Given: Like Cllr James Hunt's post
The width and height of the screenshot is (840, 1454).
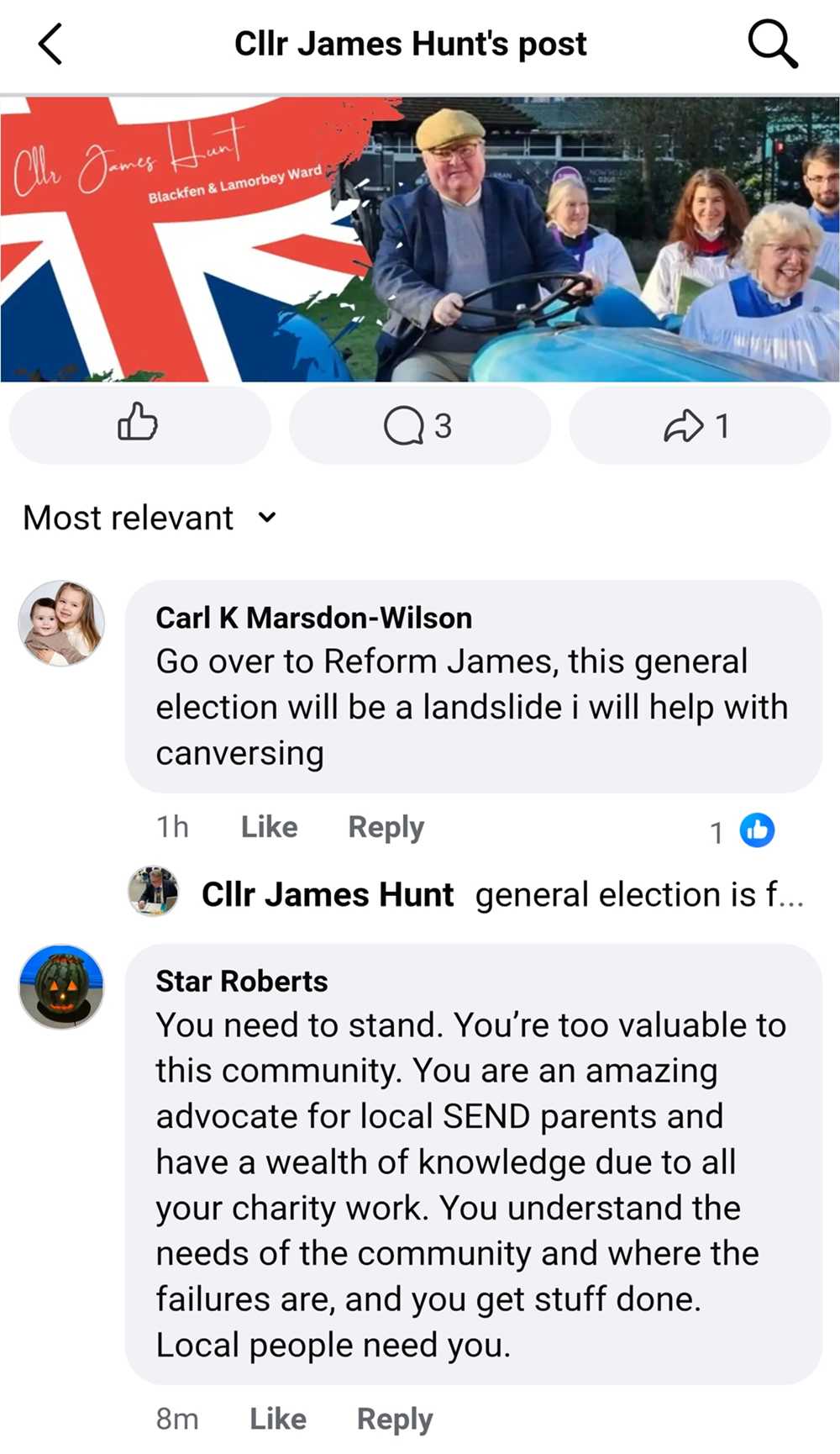Looking at the screenshot, I should (x=139, y=424).
